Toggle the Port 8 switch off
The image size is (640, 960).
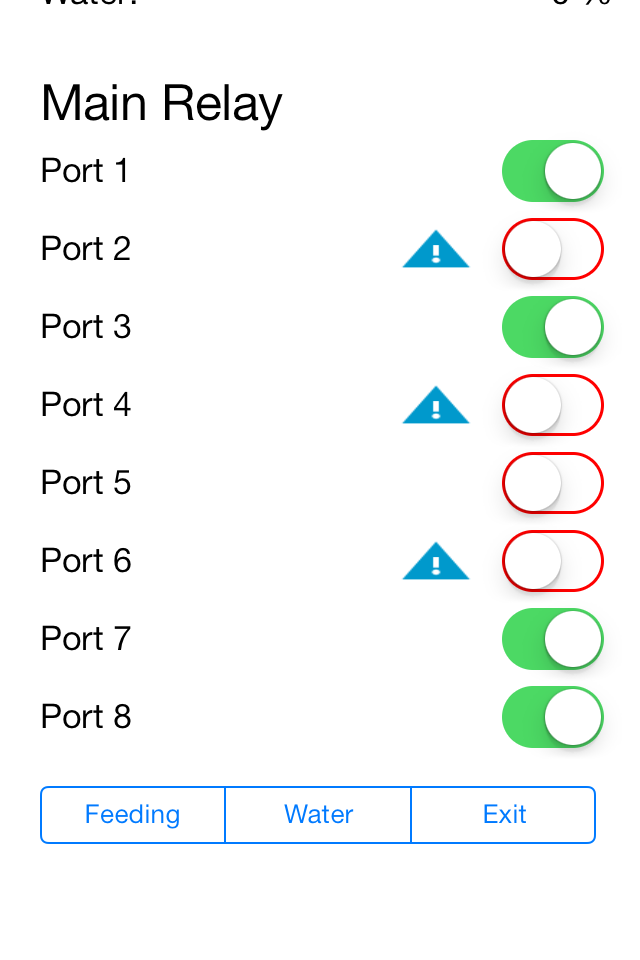tap(552, 717)
